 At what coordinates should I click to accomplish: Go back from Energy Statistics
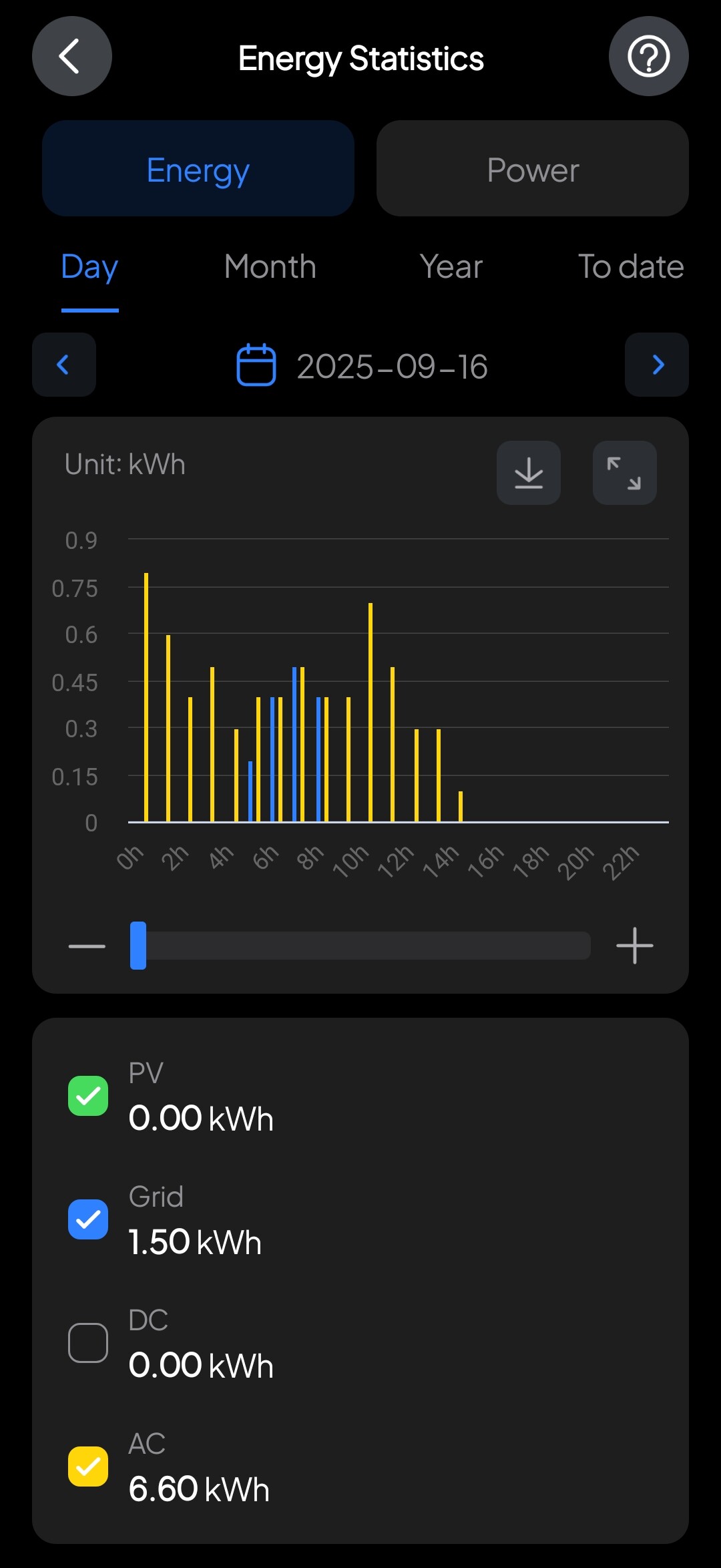pyautogui.click(x=72, y=56)
